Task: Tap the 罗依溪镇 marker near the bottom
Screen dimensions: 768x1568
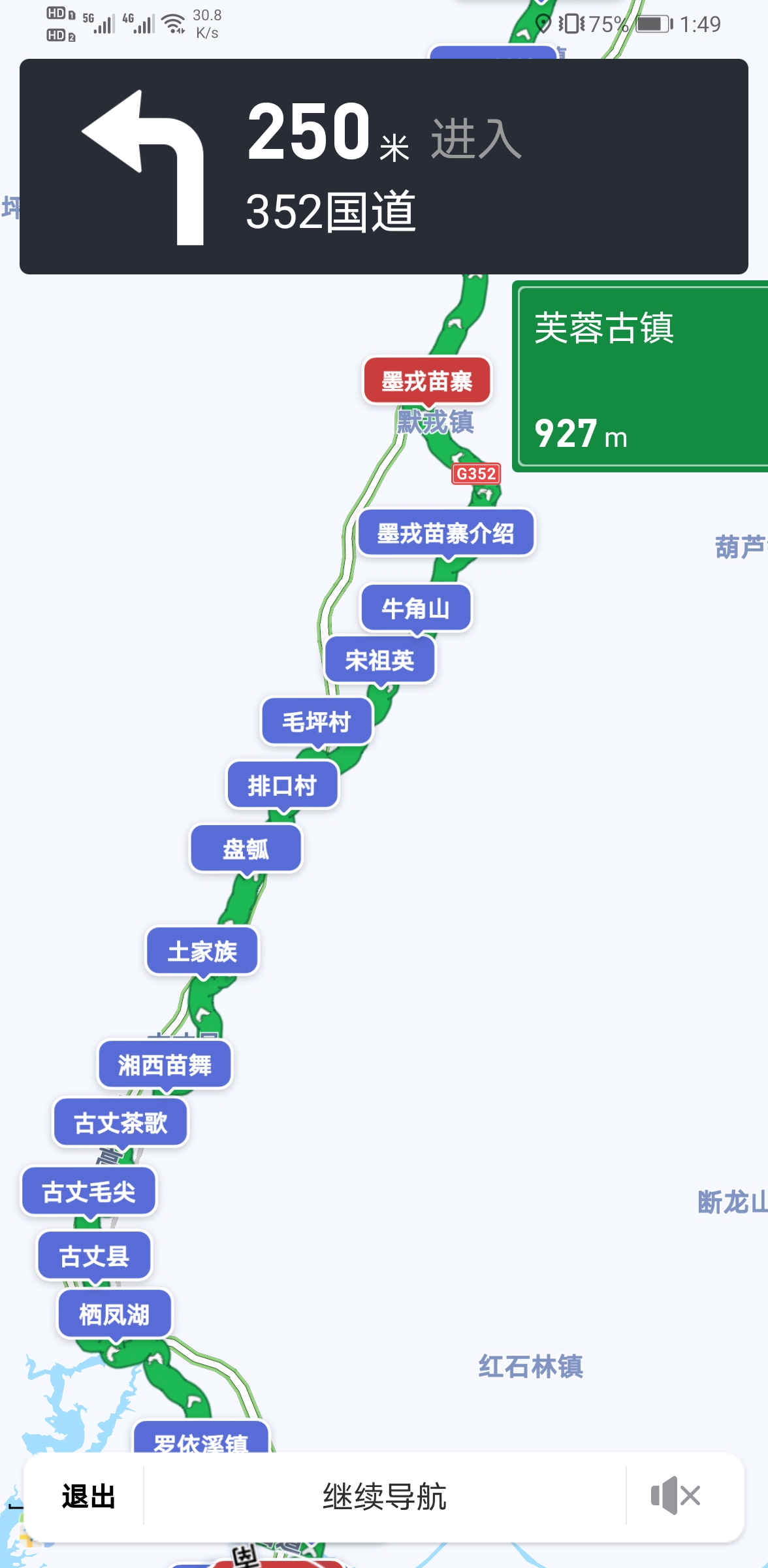Action: [202, 1441]
